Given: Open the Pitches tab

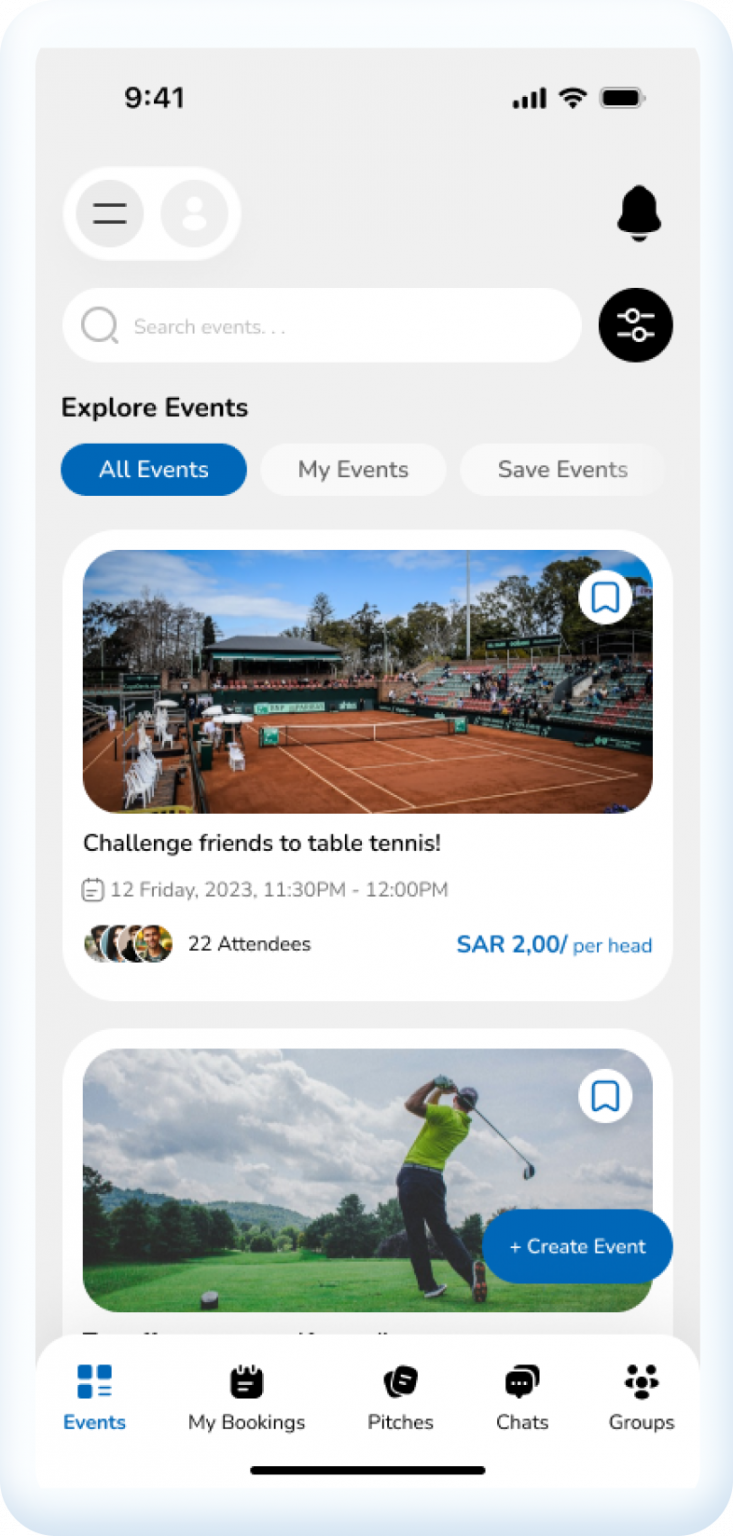Looking at the screenshot, I should click(x=400, y=1396).
